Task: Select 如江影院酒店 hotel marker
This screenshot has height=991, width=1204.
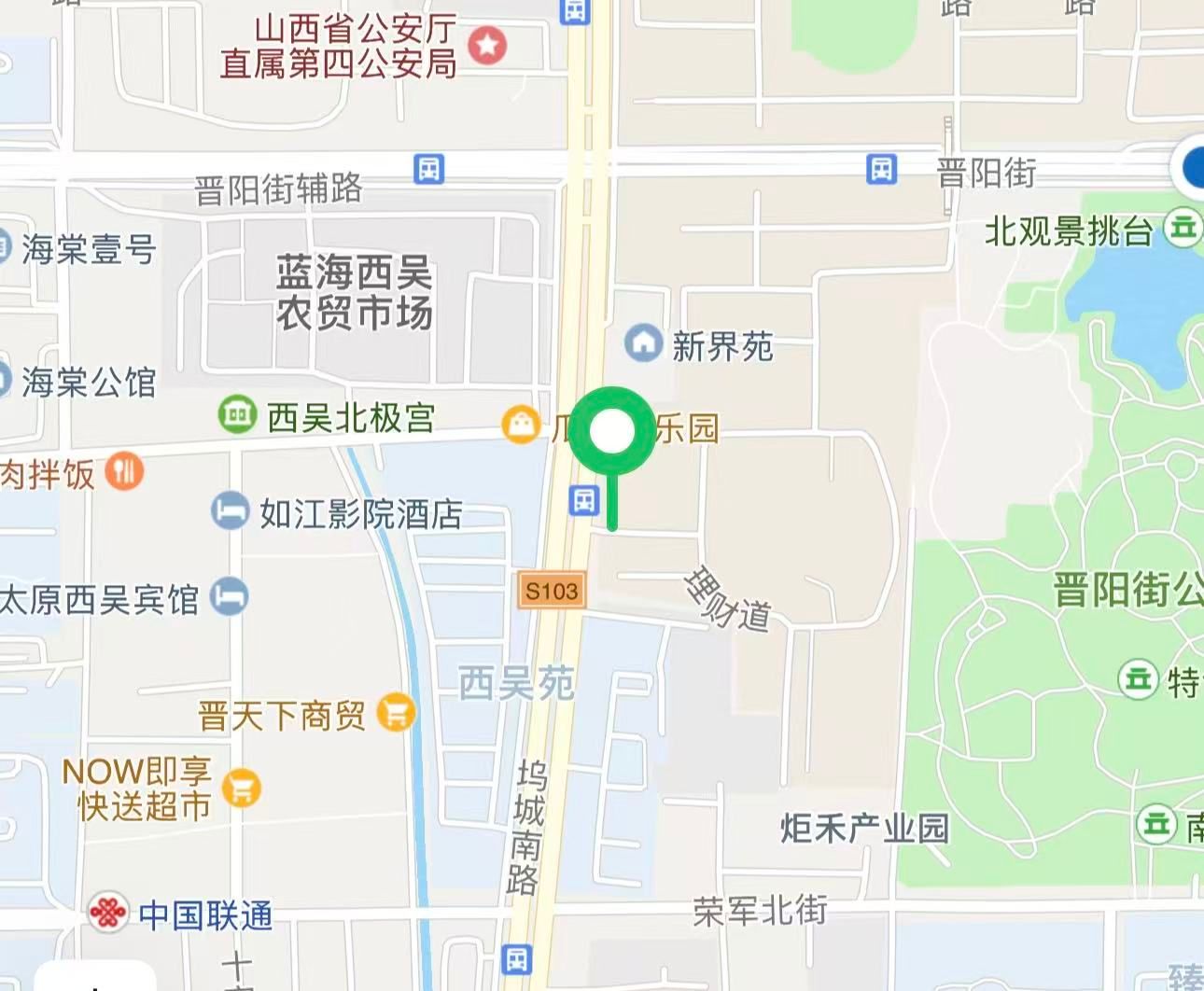Action: [x=229, y=510]
